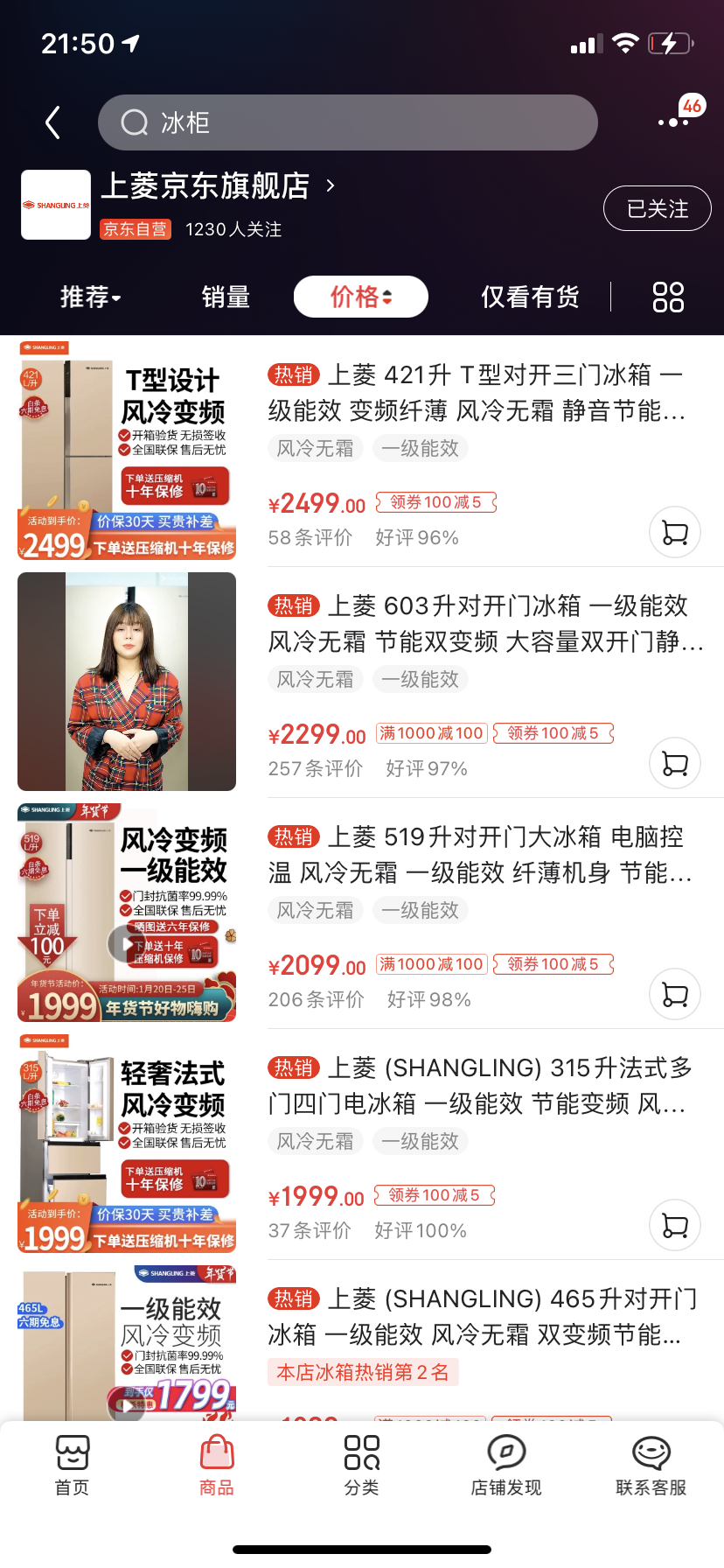
Task: Filter by 仅看有货
Action: tap(530, 297)
